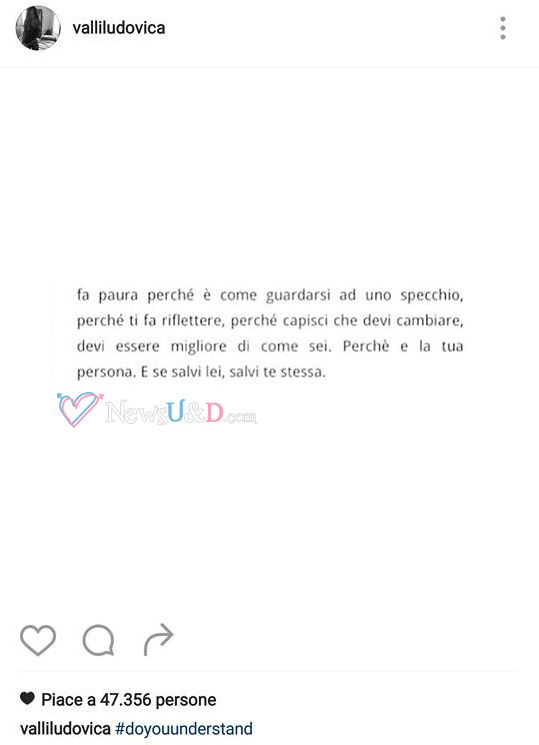Open the post's three-dot options menu
This screenshot has height=745, width=539.
503,28
